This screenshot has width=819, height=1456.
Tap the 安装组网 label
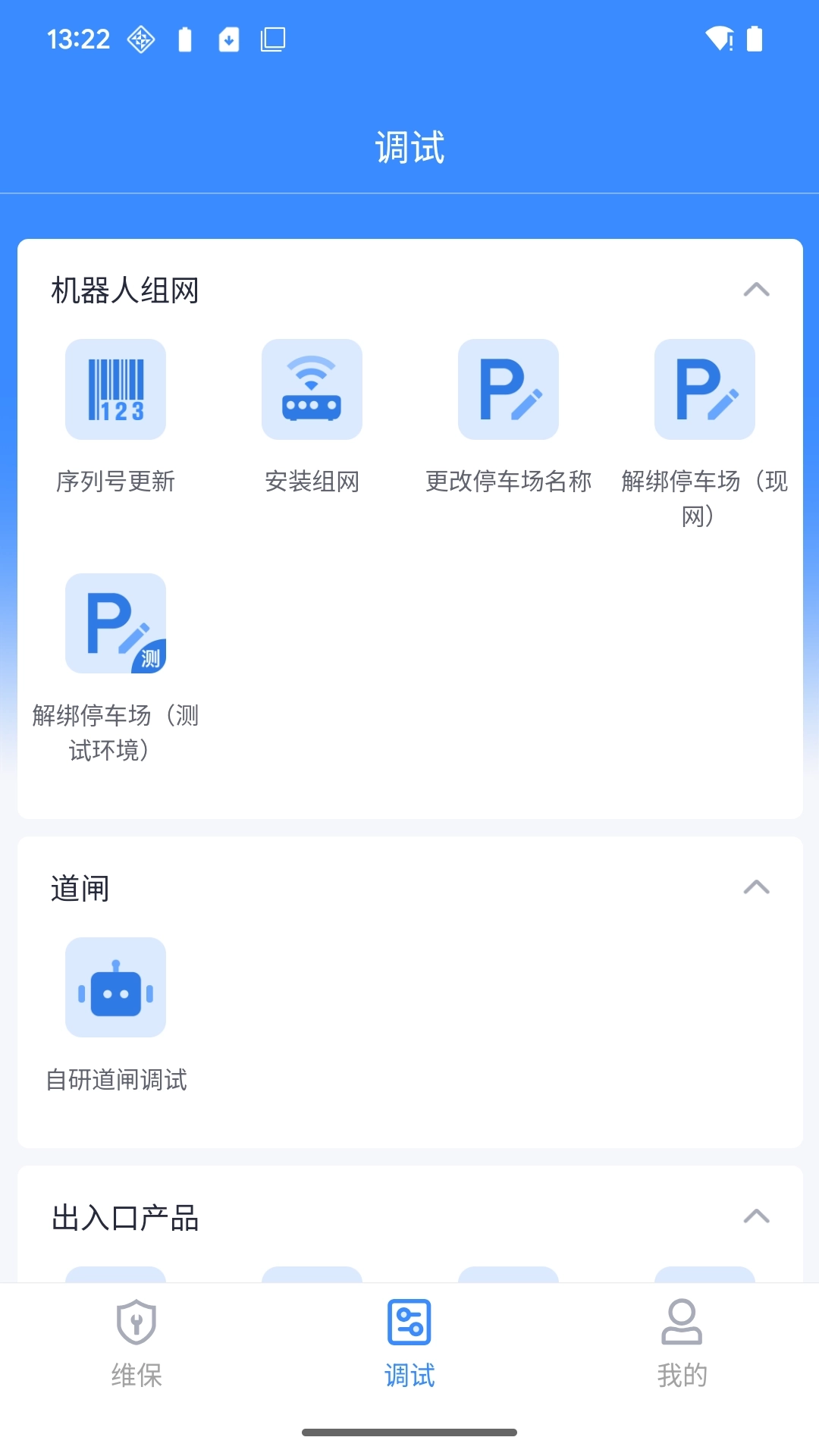[x=312, y=481]
